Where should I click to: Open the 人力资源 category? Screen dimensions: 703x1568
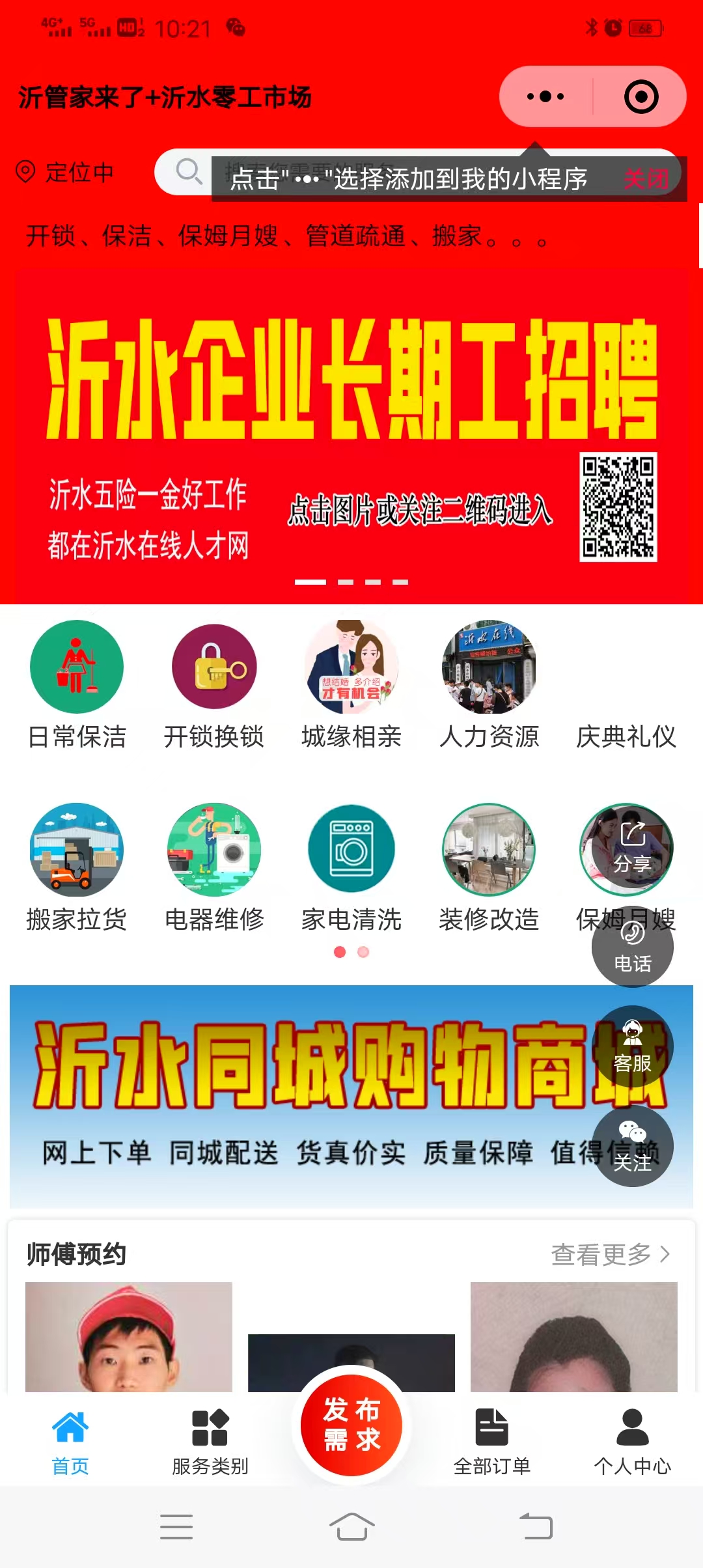pos(489,685)
